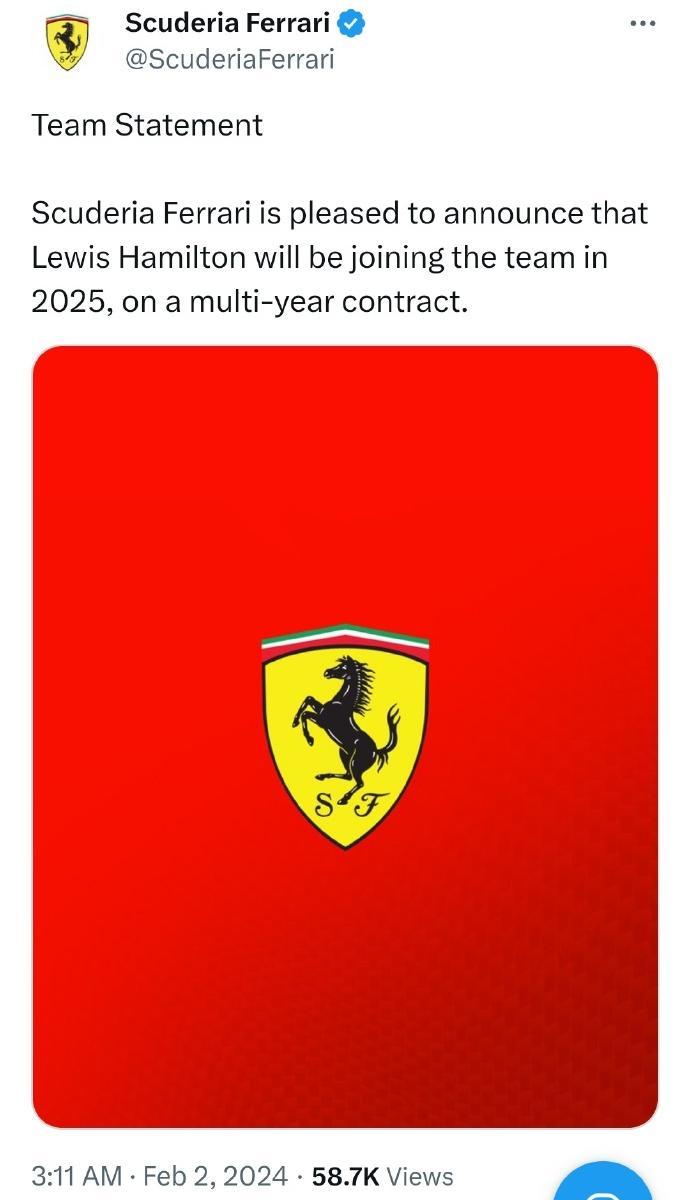Open Scuderia Ferrari's profile picture
Screen dimensions: 690x1200
click(x=67, y=44)
